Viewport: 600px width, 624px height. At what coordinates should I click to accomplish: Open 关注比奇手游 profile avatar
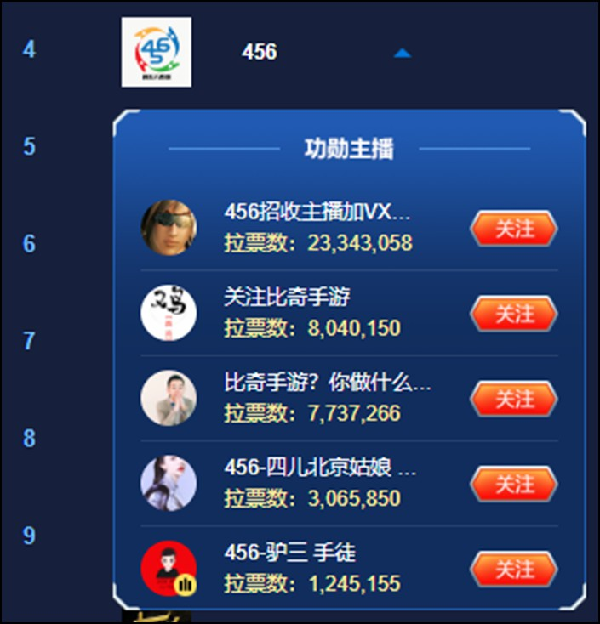point(168,312)
